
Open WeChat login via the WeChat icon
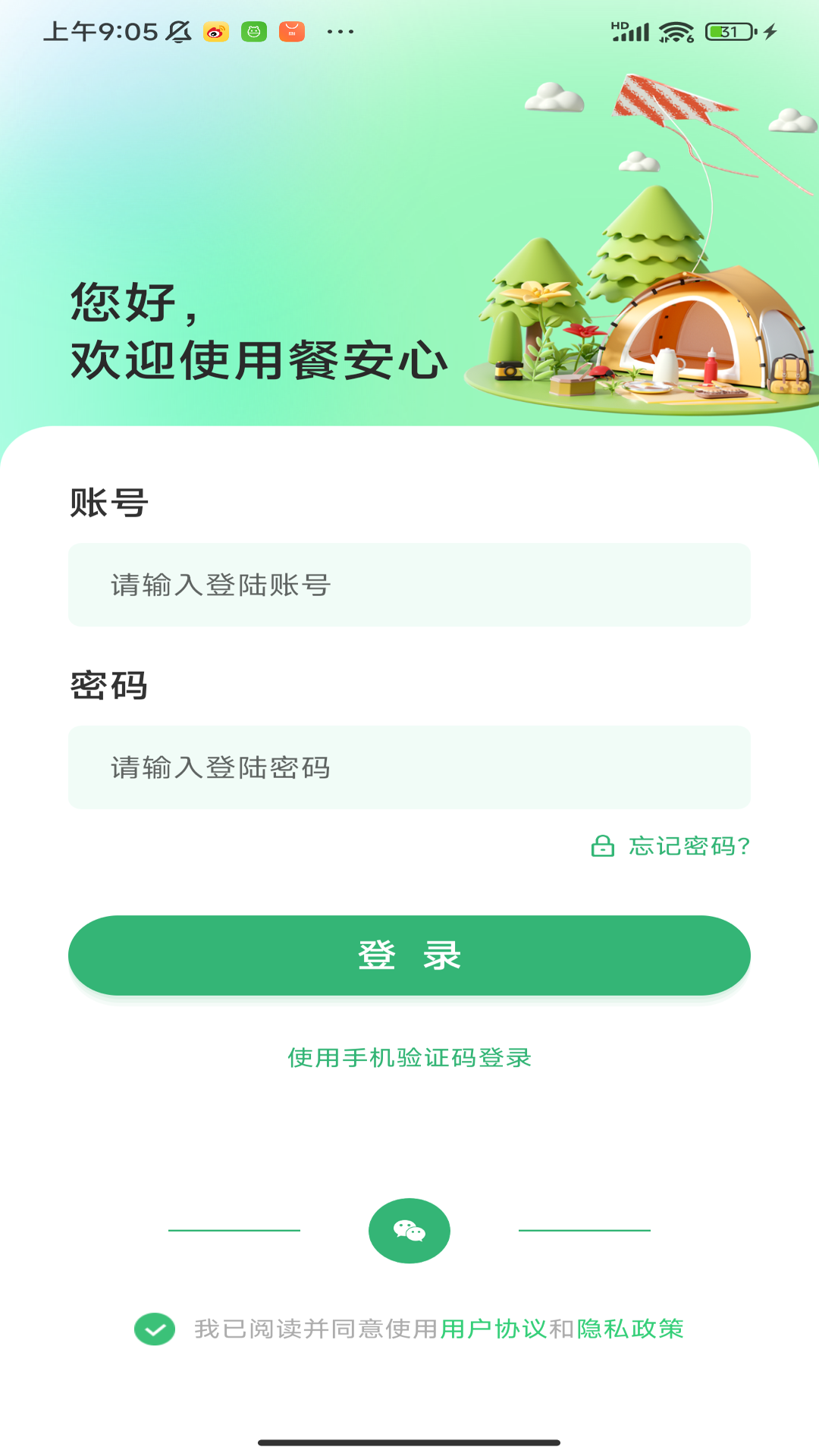(409, 1231)
